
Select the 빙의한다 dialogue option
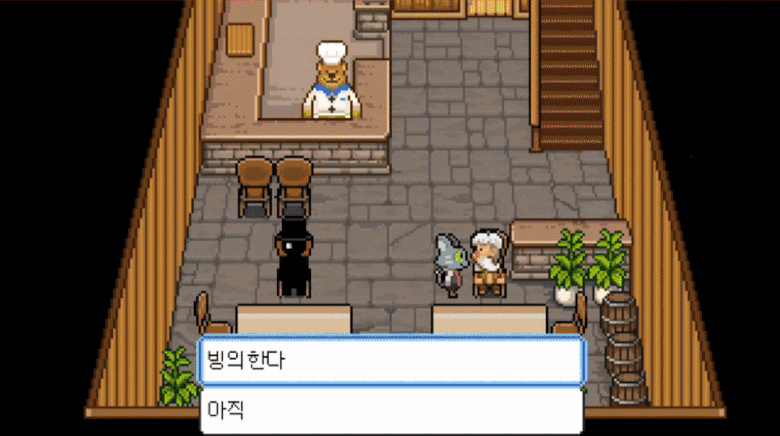pyautogui.click(x=391, y=360)
